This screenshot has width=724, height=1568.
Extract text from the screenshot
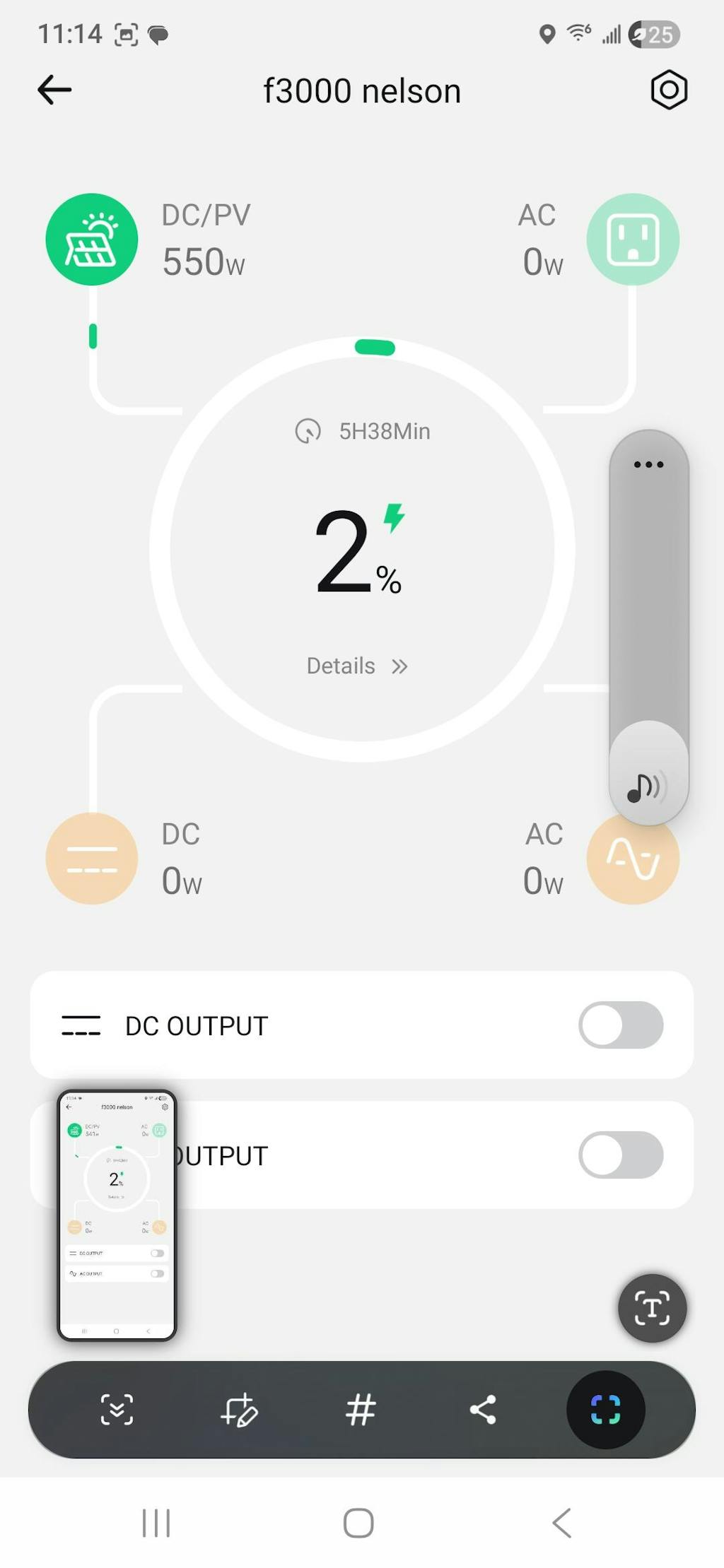[x=652, y=1308]
